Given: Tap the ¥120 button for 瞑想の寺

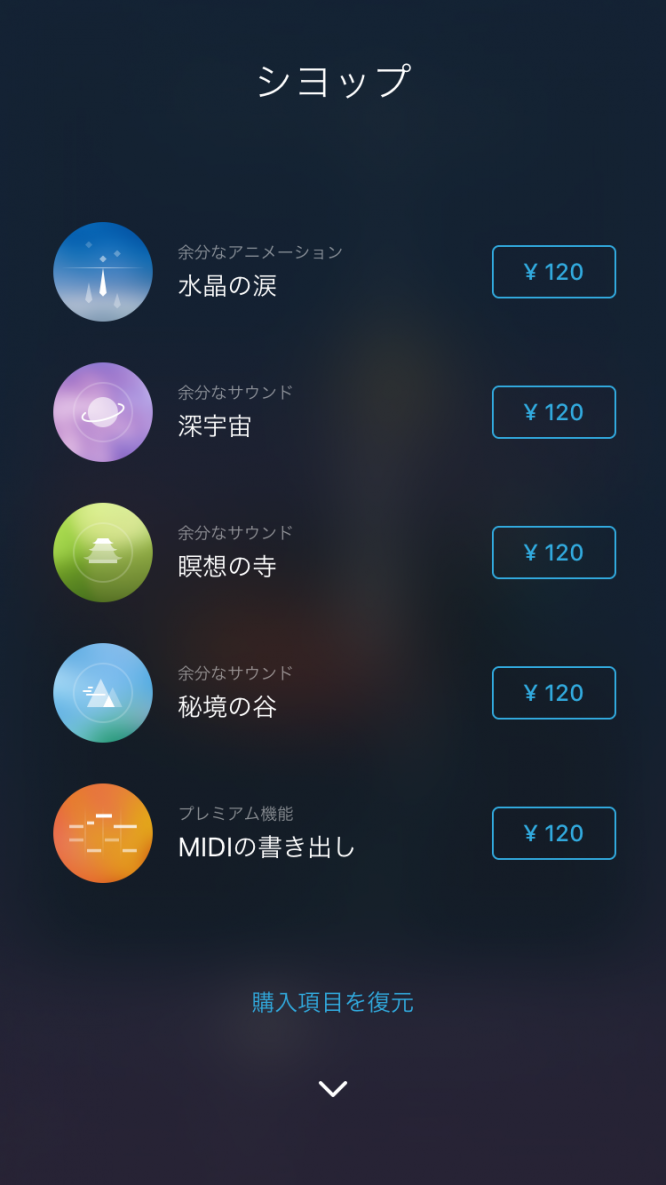Looking at the screenshot, I should pos(553,553).
